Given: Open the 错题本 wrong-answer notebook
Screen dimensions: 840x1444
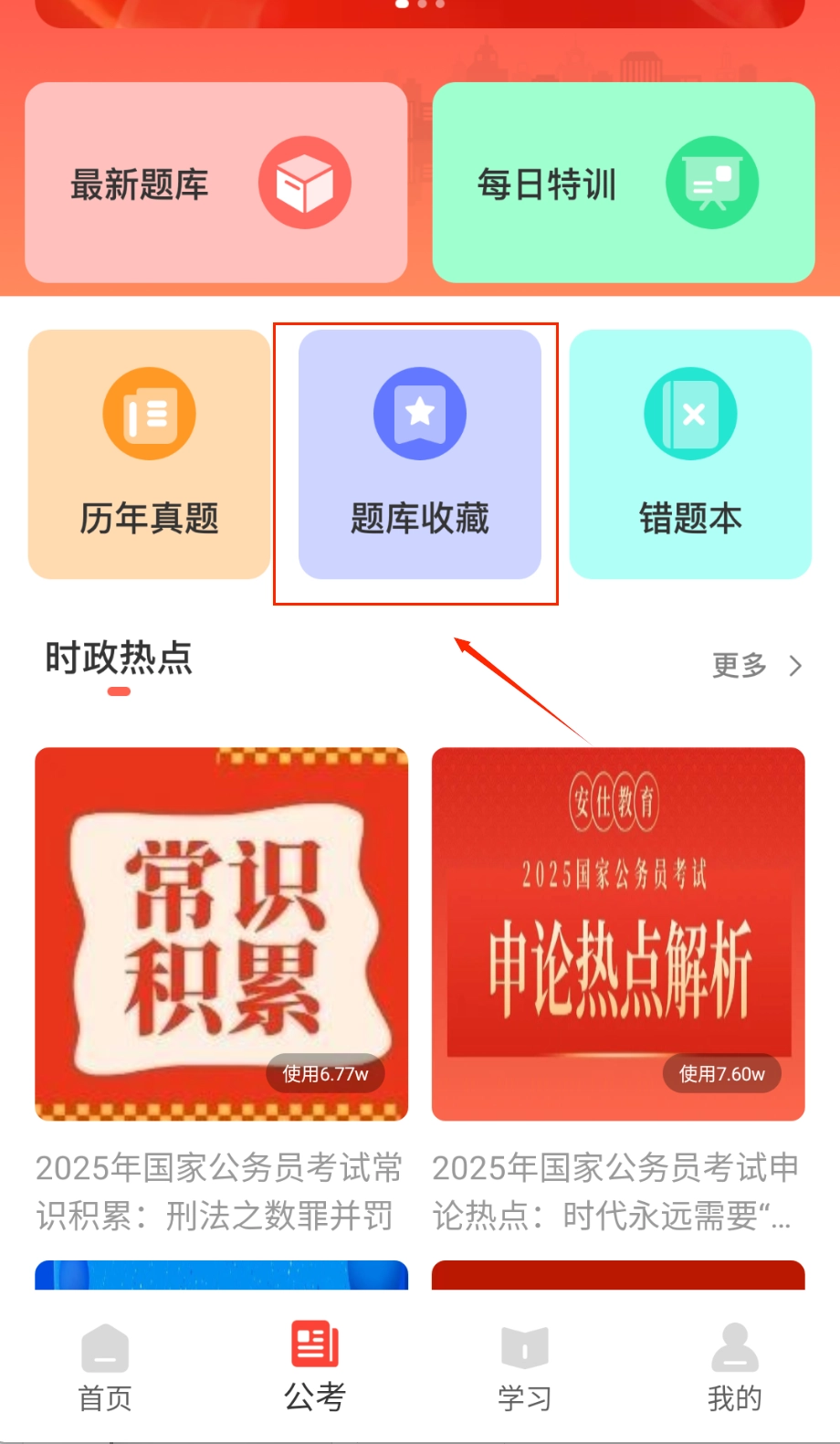Looking at the screenshot, I should (690, 454).
